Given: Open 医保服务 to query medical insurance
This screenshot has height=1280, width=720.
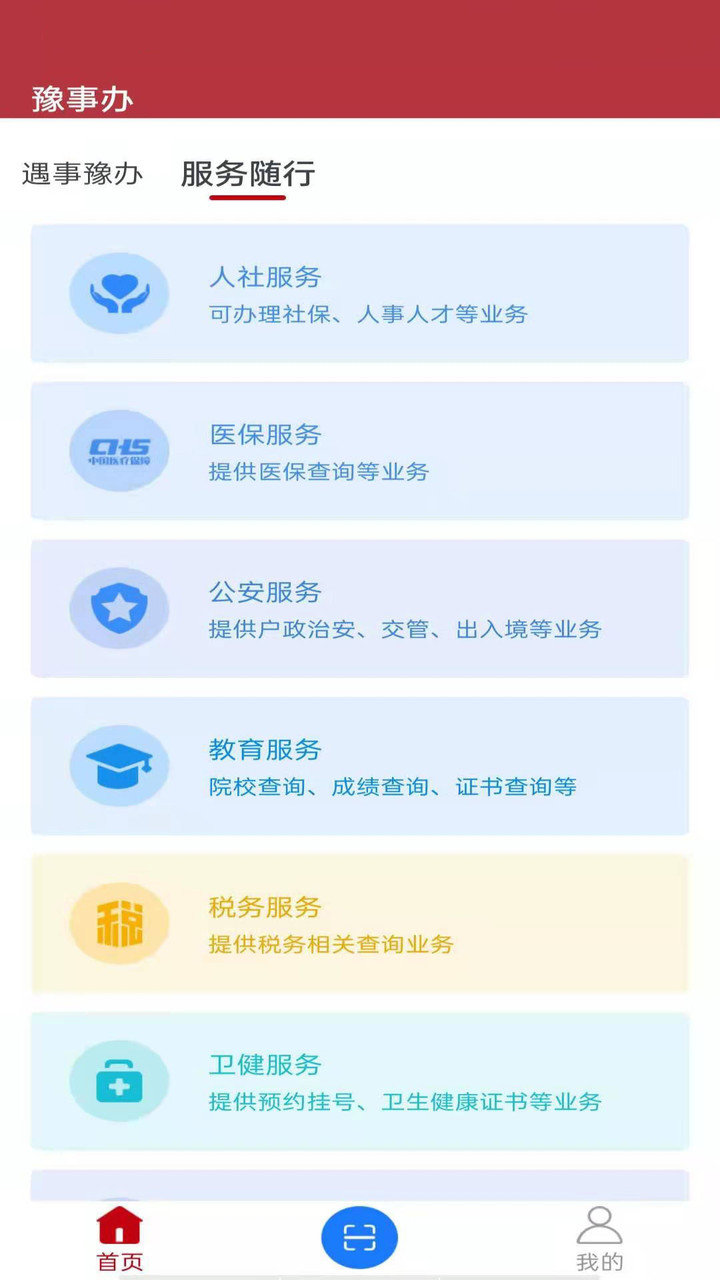Looking at the screenshot, I should point(360,450).
